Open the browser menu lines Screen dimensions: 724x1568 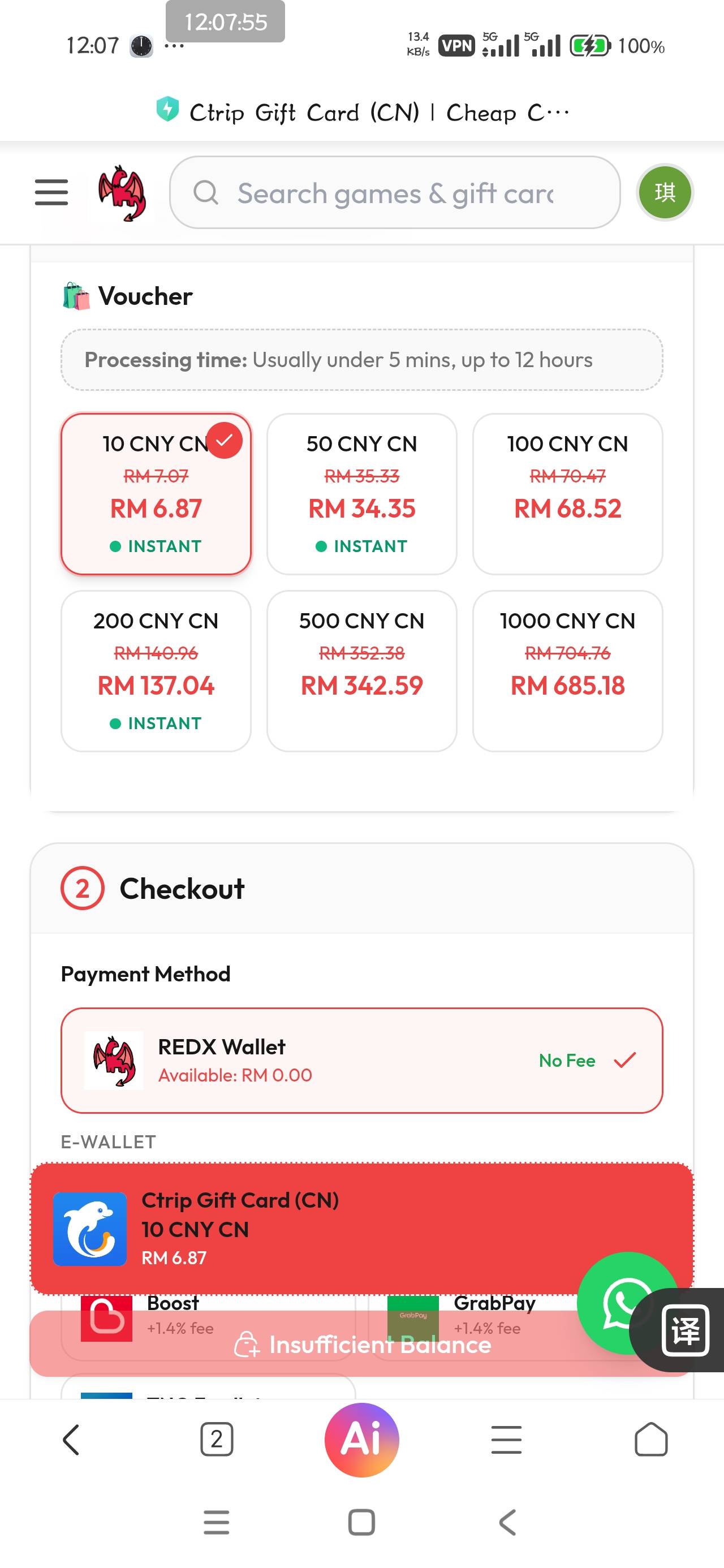pos(506,1440)
